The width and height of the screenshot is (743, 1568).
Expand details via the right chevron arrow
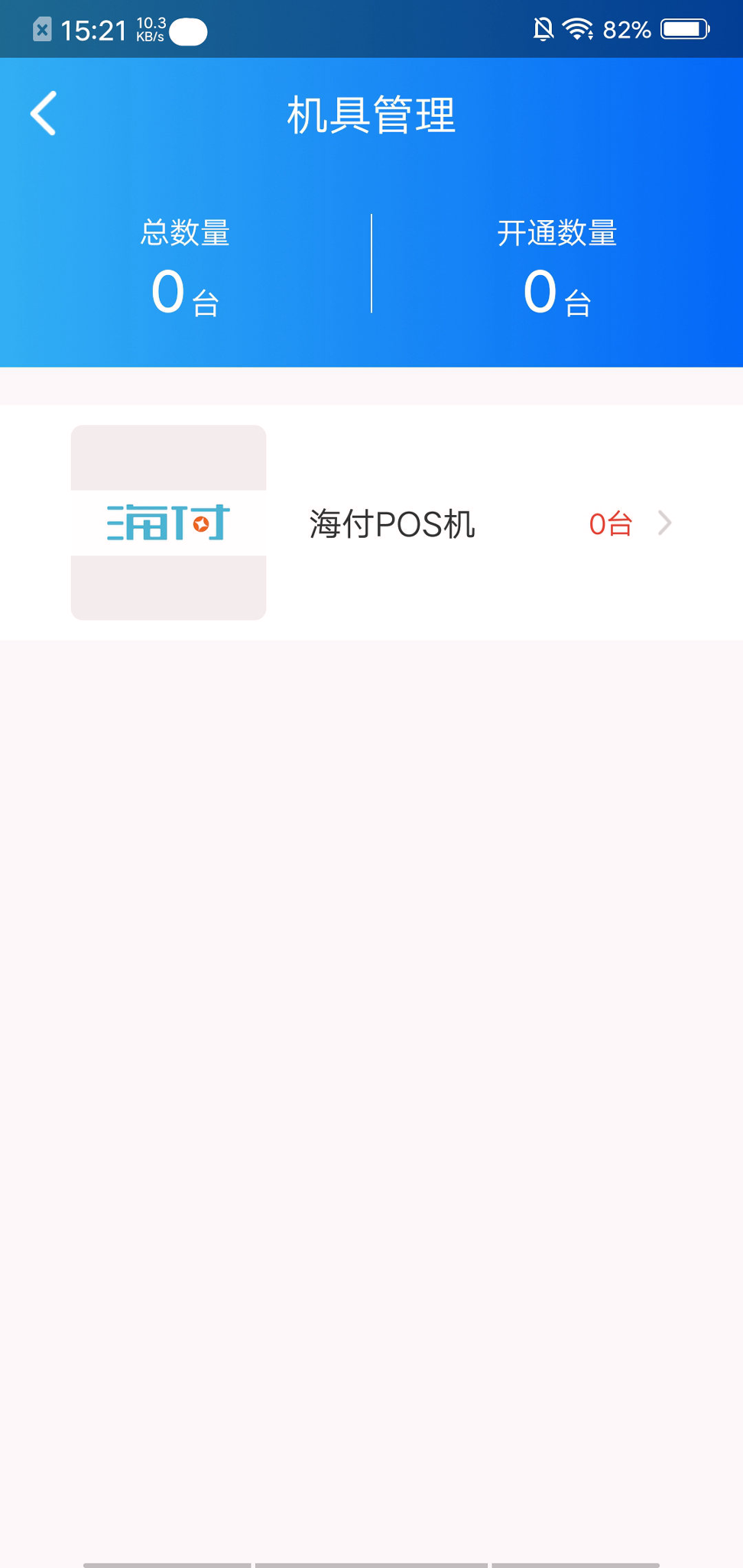click(664, 523)
